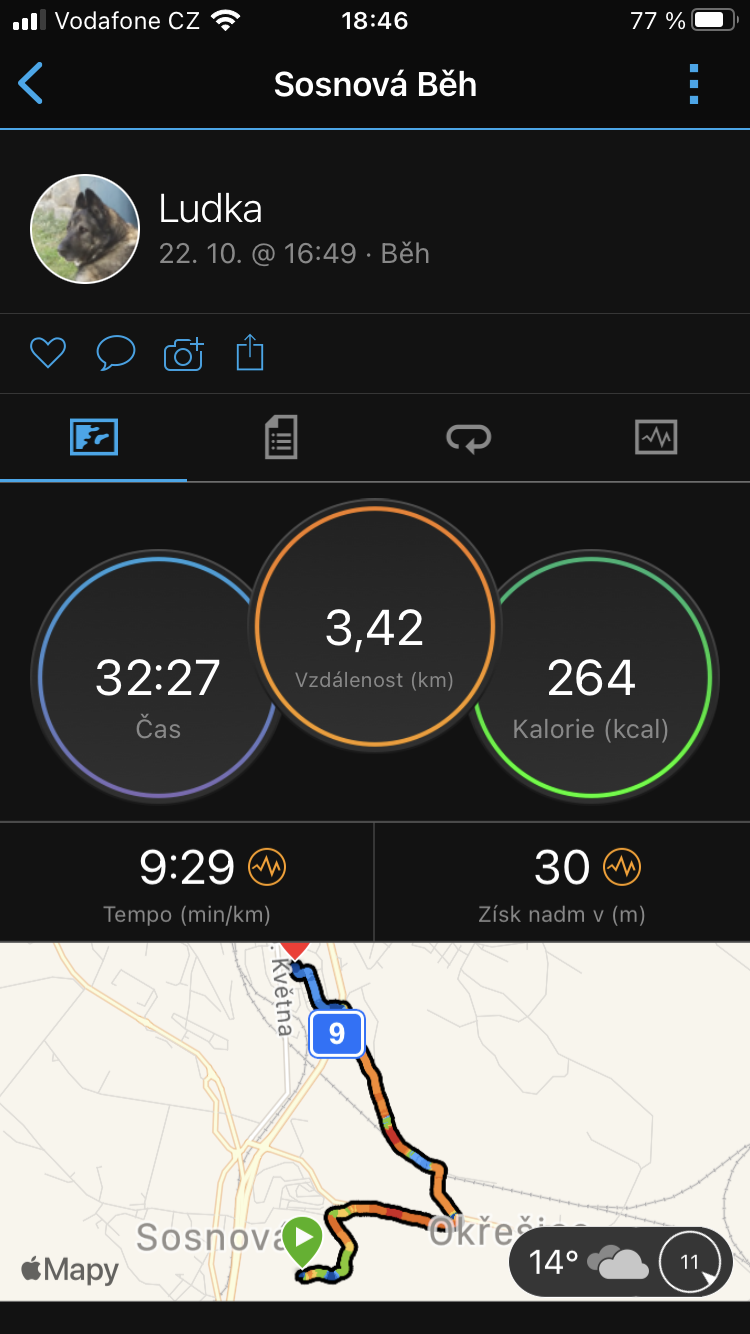
Task: Switch to the charts tab
Action: [x=656, y=438]
